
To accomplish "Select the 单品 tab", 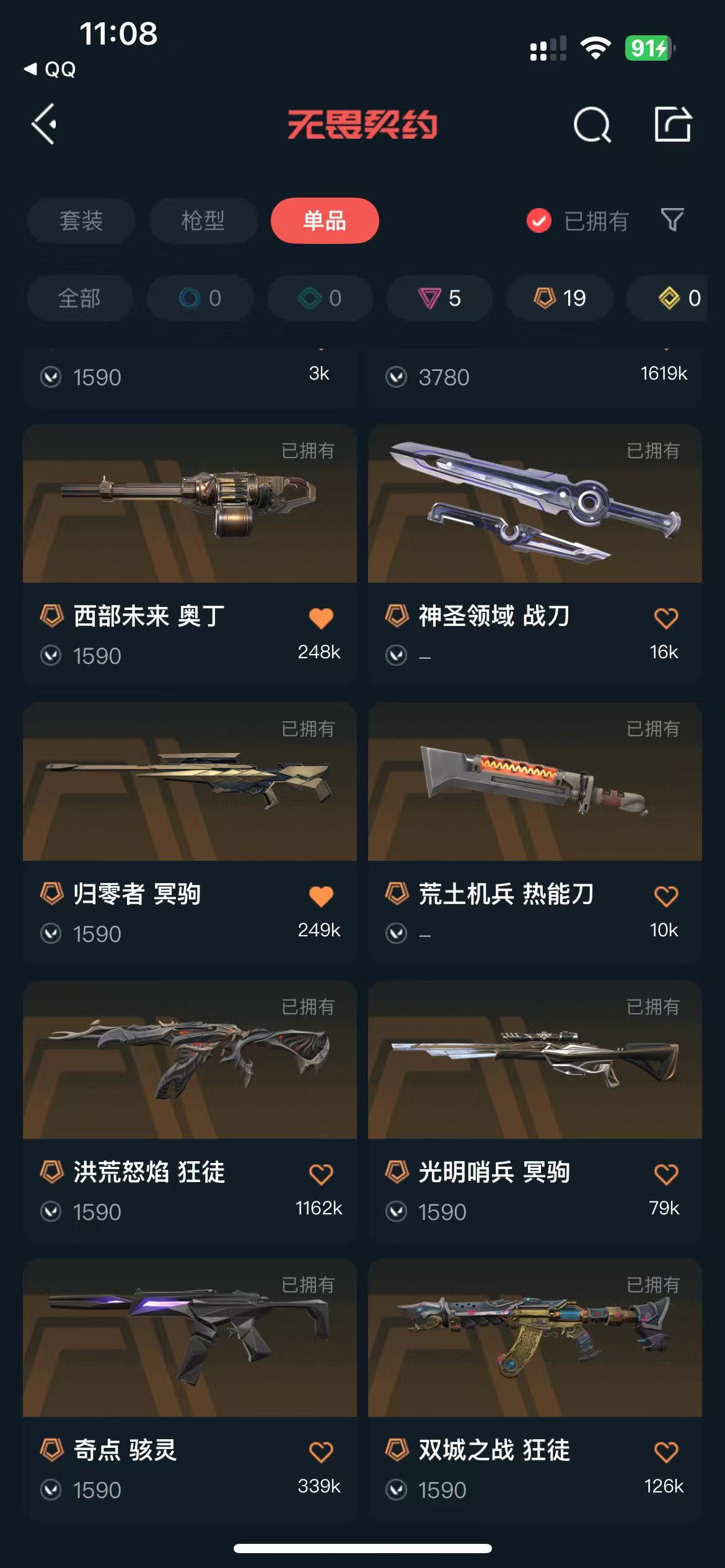I will tap(325, 220).
